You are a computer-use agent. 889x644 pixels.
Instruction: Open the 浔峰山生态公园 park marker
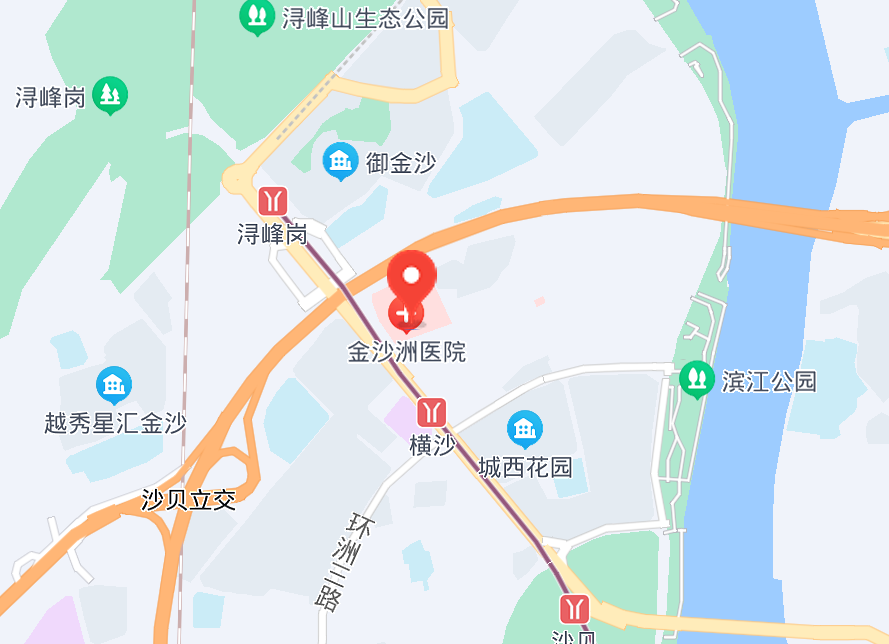[257, 16]
